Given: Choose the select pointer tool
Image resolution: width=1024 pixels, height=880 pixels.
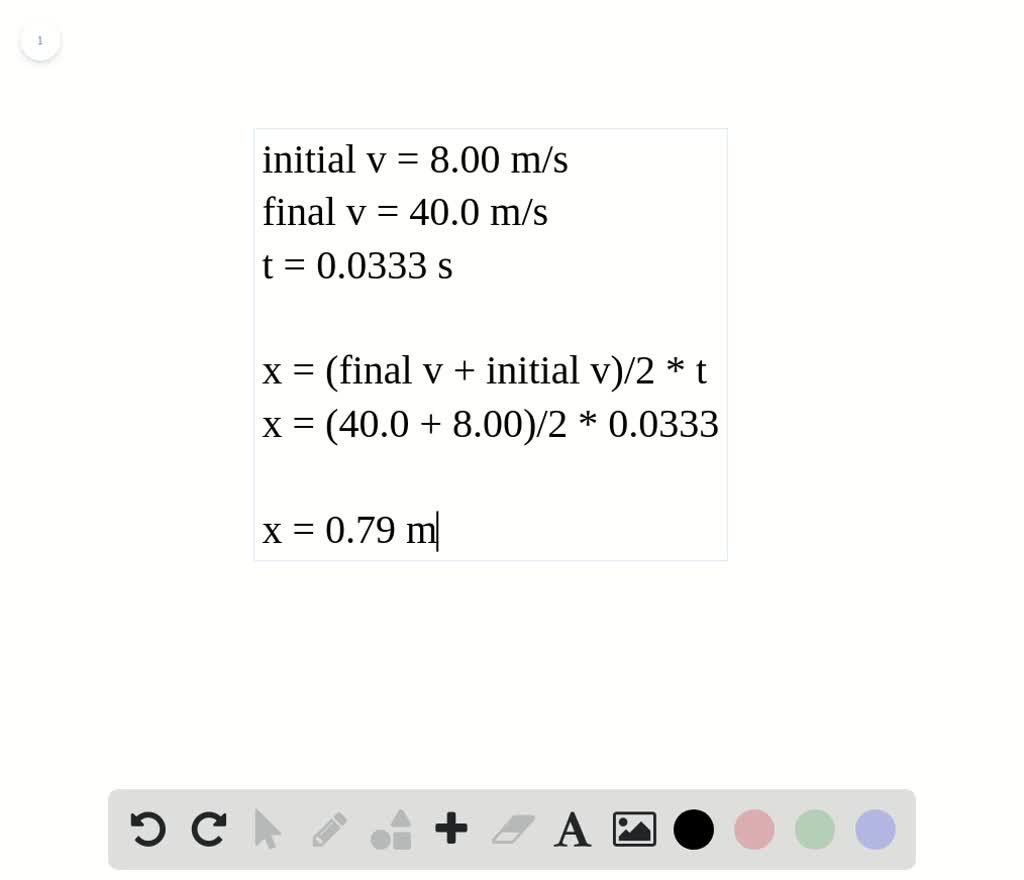Looking at the screenshot, I should 267,830.
